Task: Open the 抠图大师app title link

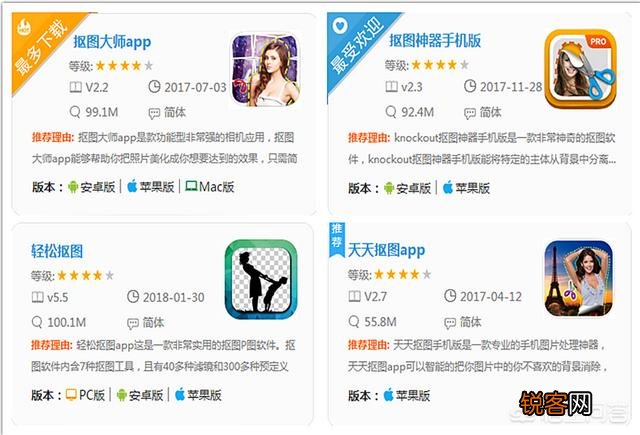Action: 111,41
